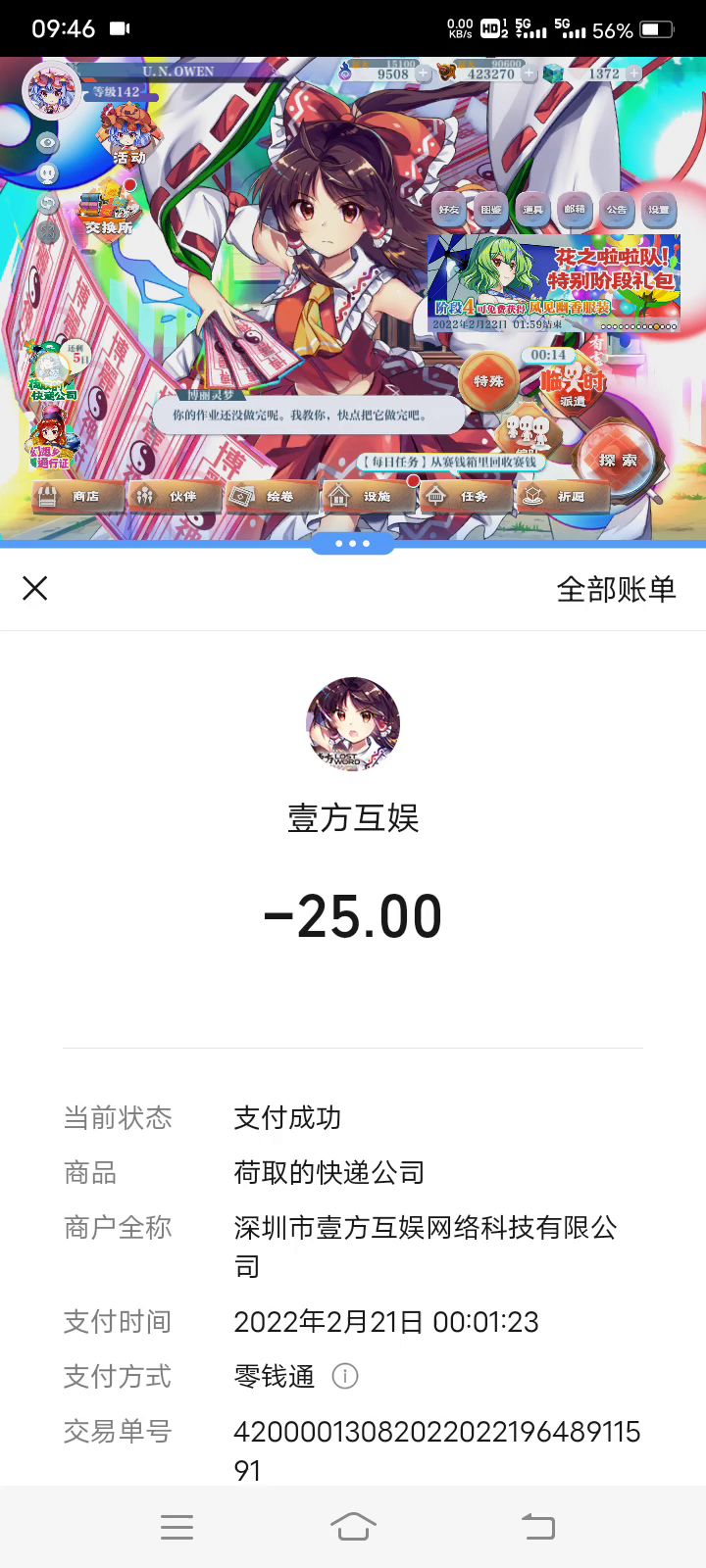Open the 道具 items menu
The image size is (706, 1568).
pyautogui.click(x=532, y=209)
